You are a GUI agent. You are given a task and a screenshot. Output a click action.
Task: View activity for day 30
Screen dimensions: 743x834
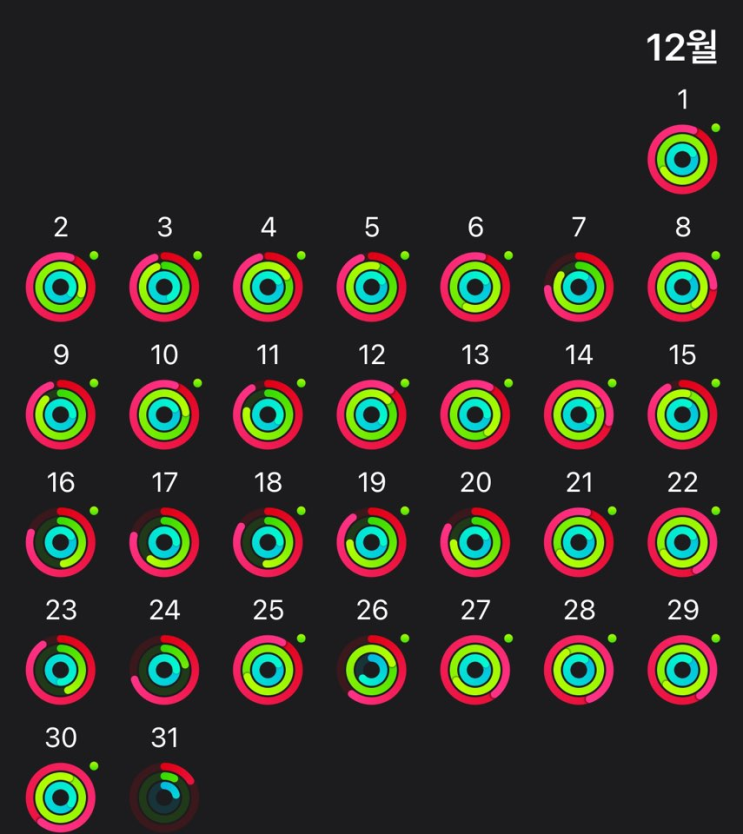click(61, 797)
